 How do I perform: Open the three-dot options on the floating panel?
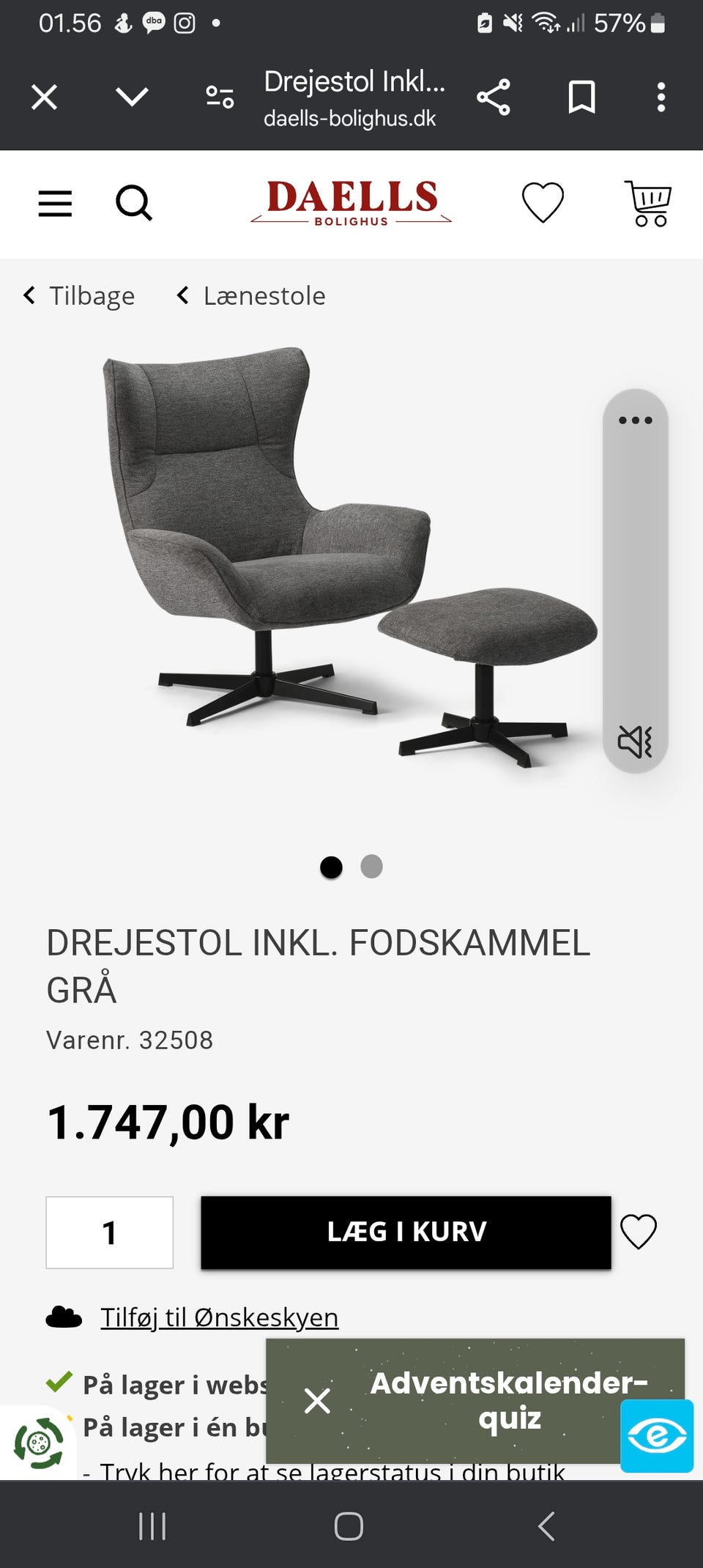tap(635, 421)
